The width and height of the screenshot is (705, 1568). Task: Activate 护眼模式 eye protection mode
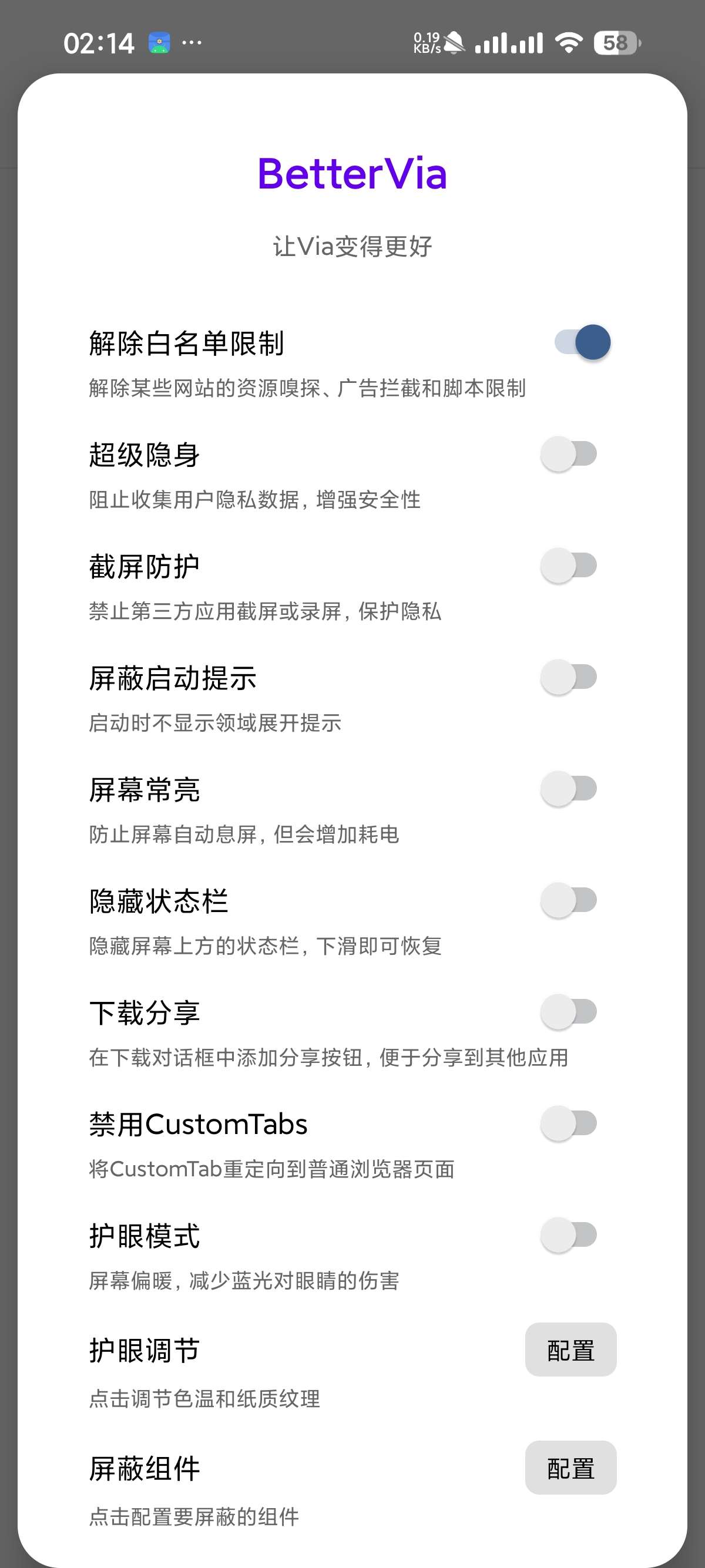[569, 1234]
